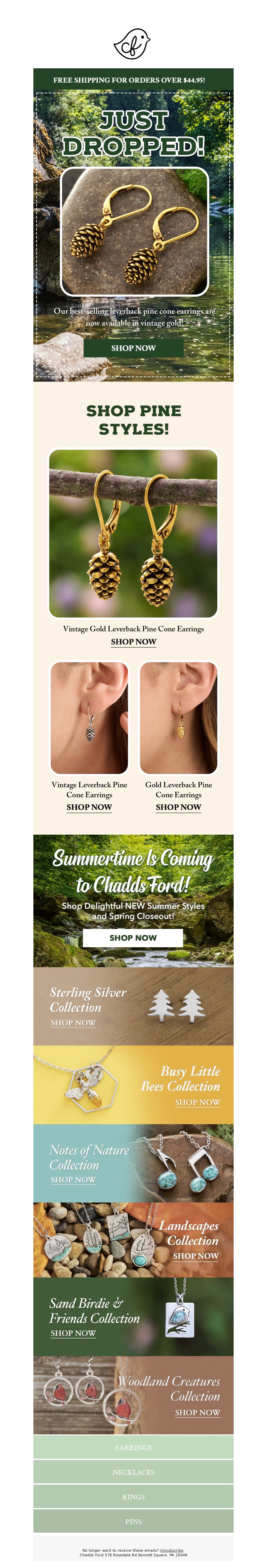Shop Now under Gold Leverback Pine Cone Earrings

178,807
